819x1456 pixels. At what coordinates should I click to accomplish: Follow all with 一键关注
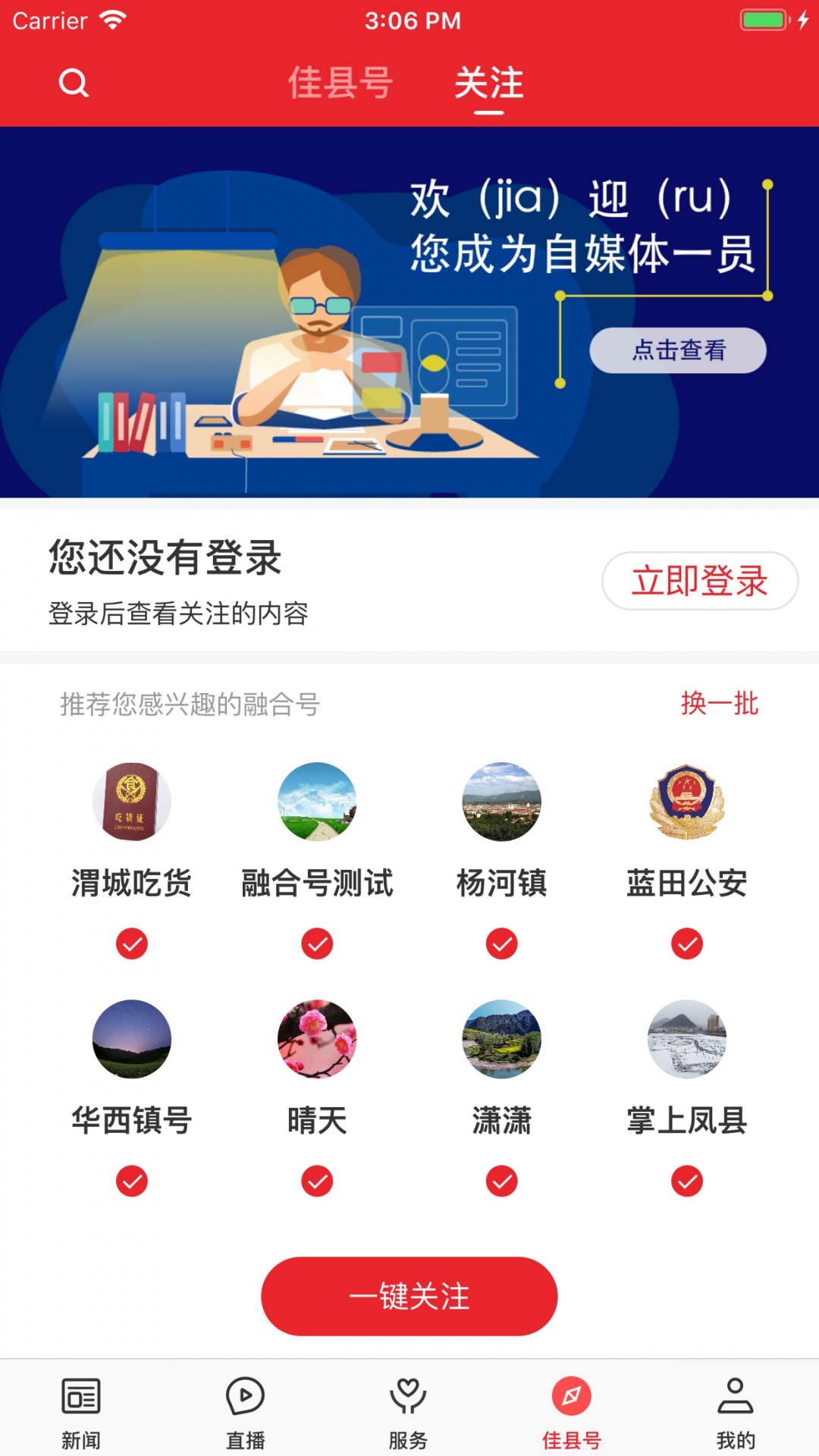pyautogui.click(x=409, y=1297)
